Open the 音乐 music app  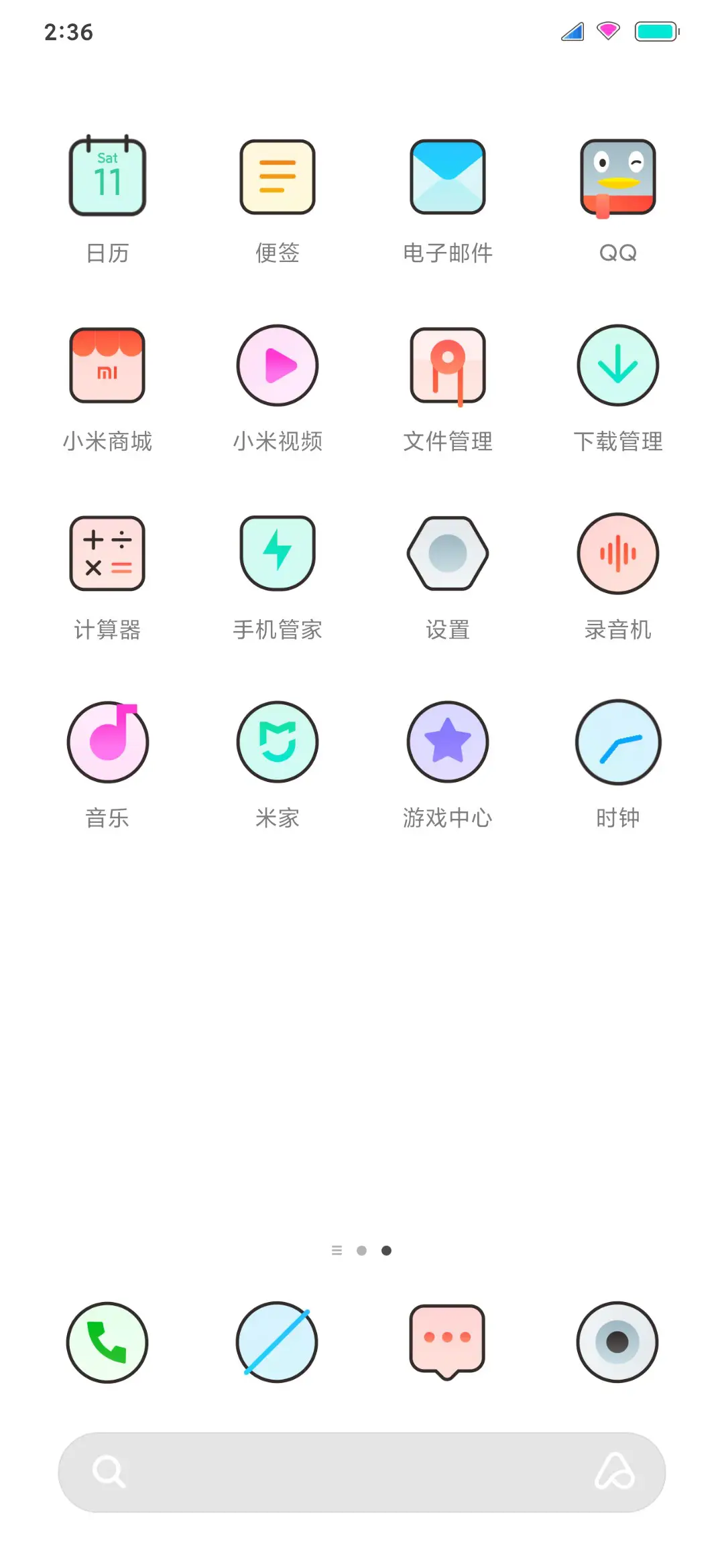tap(107, 742)
